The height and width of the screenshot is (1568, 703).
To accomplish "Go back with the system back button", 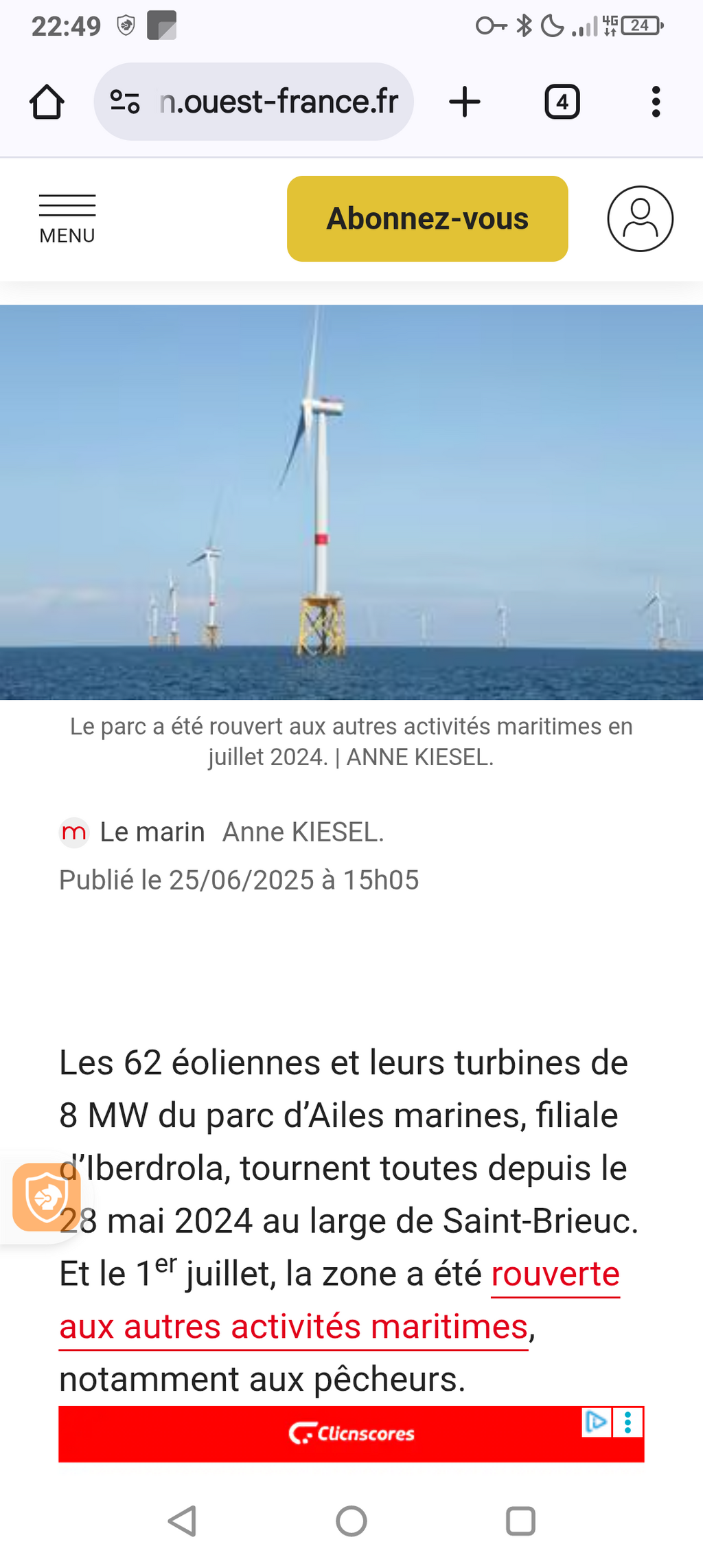I will pos(183,1521).
